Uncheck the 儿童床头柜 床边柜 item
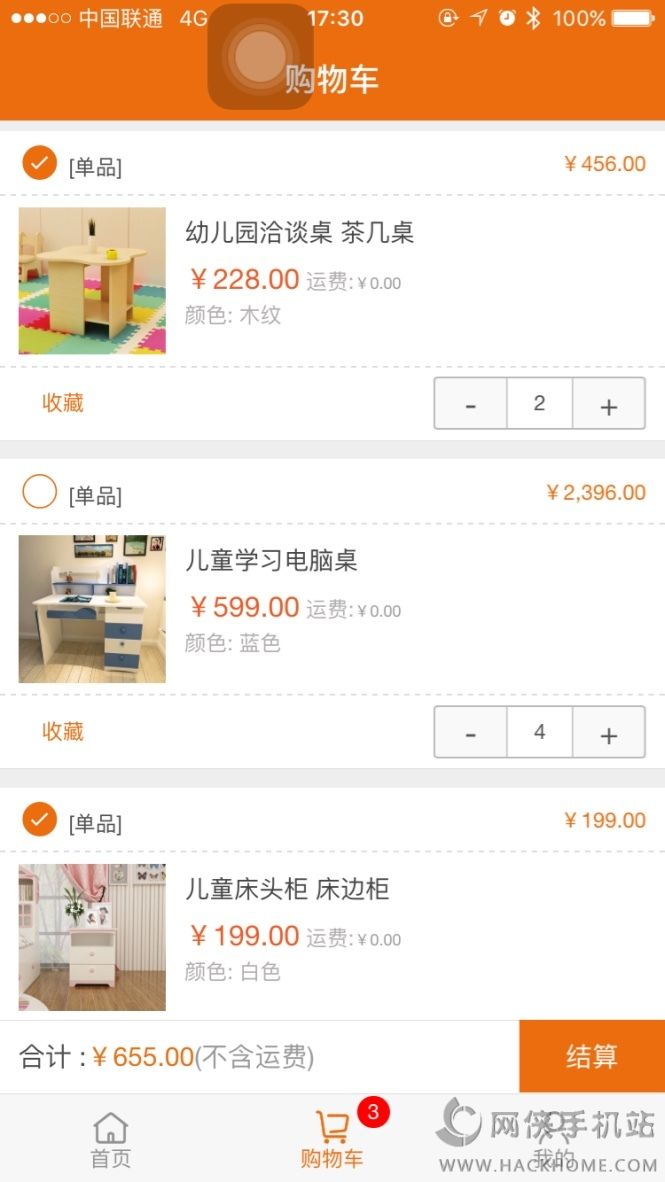Screen dimensions: 665x1182 pyautogui.click(x=39, y=820)
